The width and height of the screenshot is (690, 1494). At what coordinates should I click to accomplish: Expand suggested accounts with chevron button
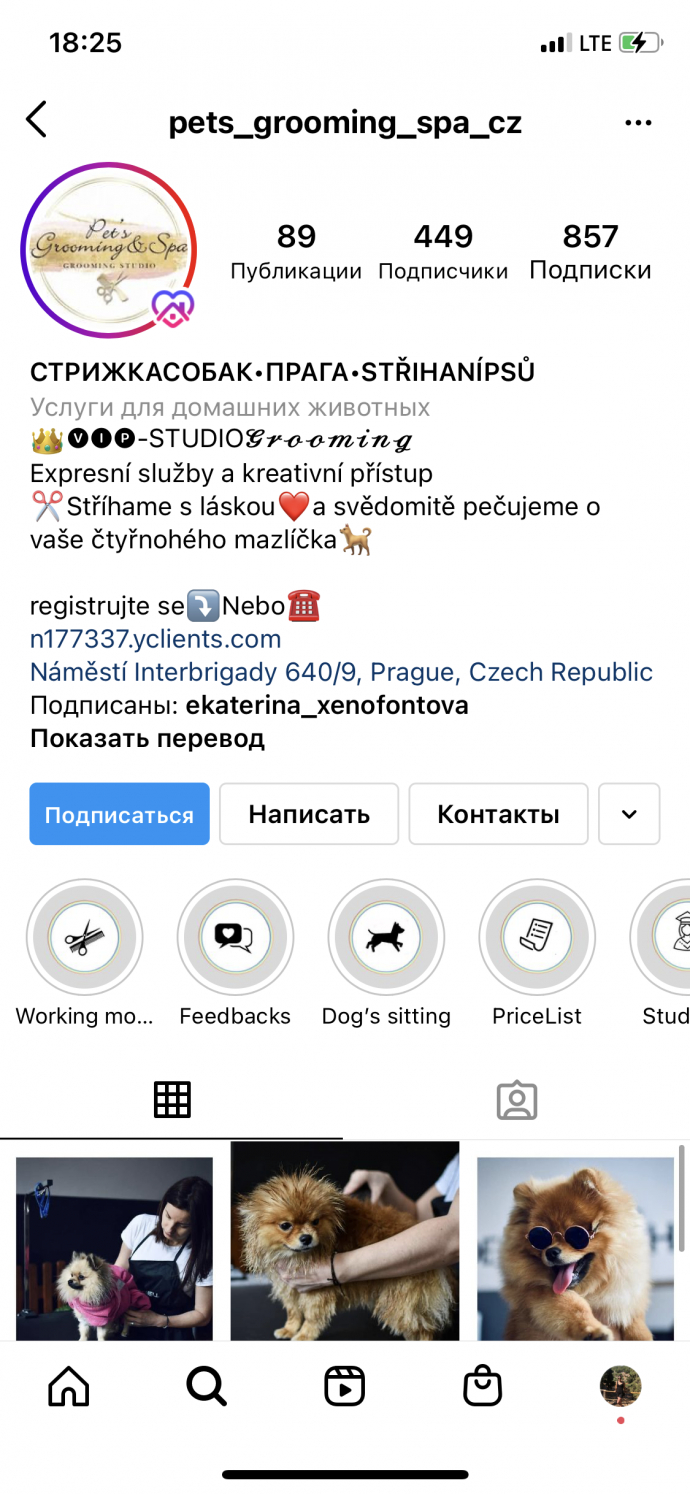pyautogui.click(x=629, y=814)
